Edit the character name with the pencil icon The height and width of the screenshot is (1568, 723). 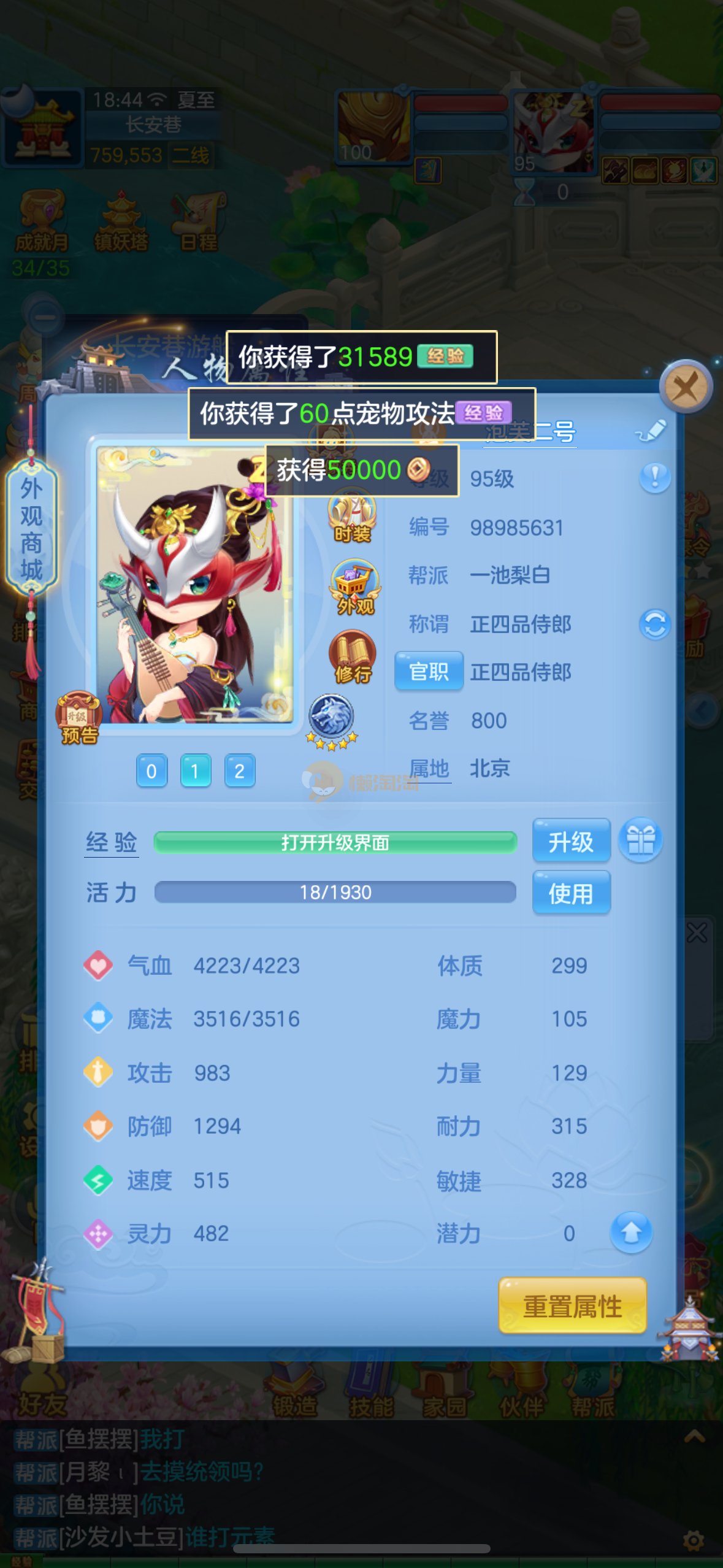(x=652, y=430)
